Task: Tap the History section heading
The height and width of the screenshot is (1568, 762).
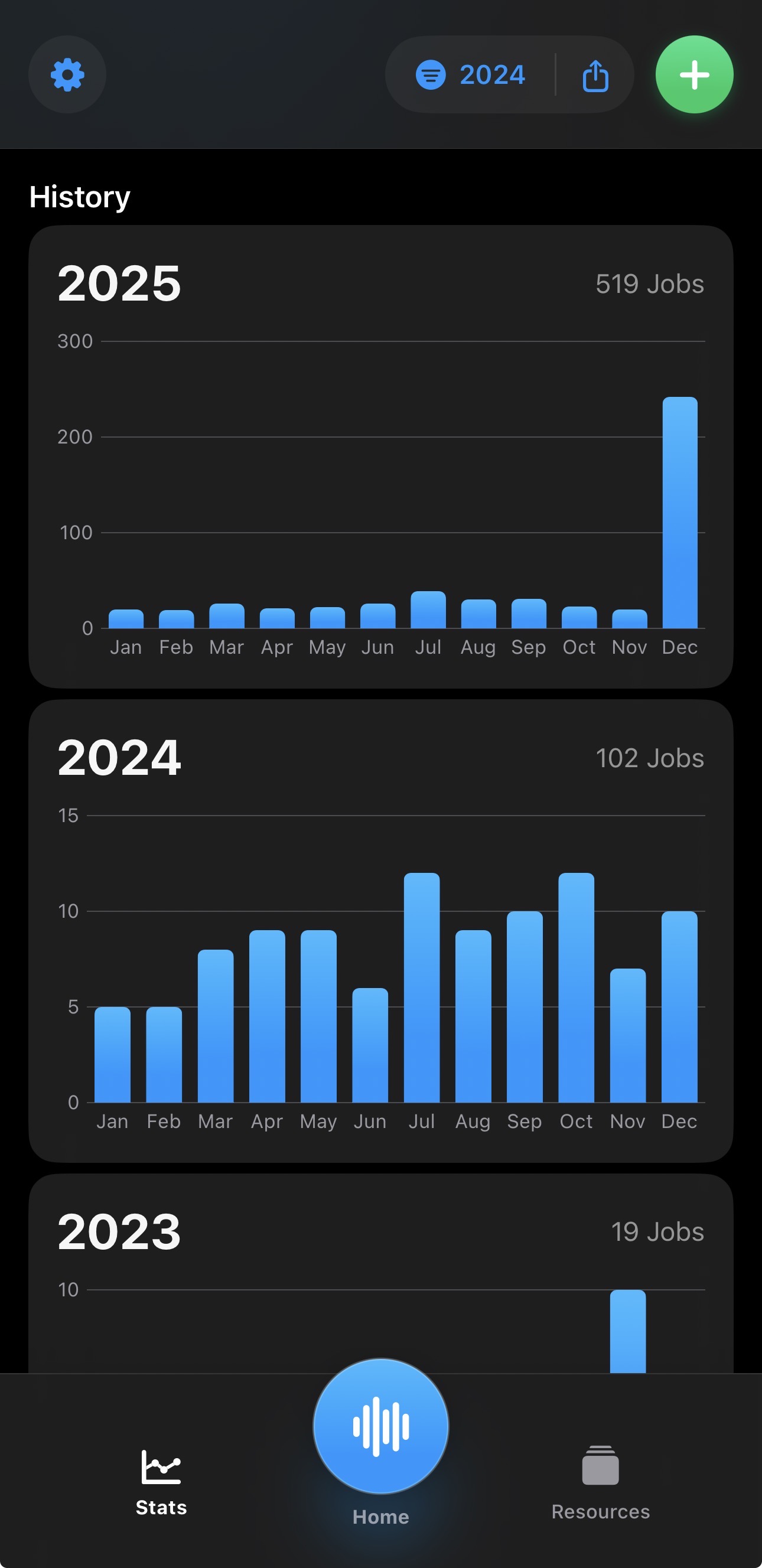Action: click(x=79, y=196)
